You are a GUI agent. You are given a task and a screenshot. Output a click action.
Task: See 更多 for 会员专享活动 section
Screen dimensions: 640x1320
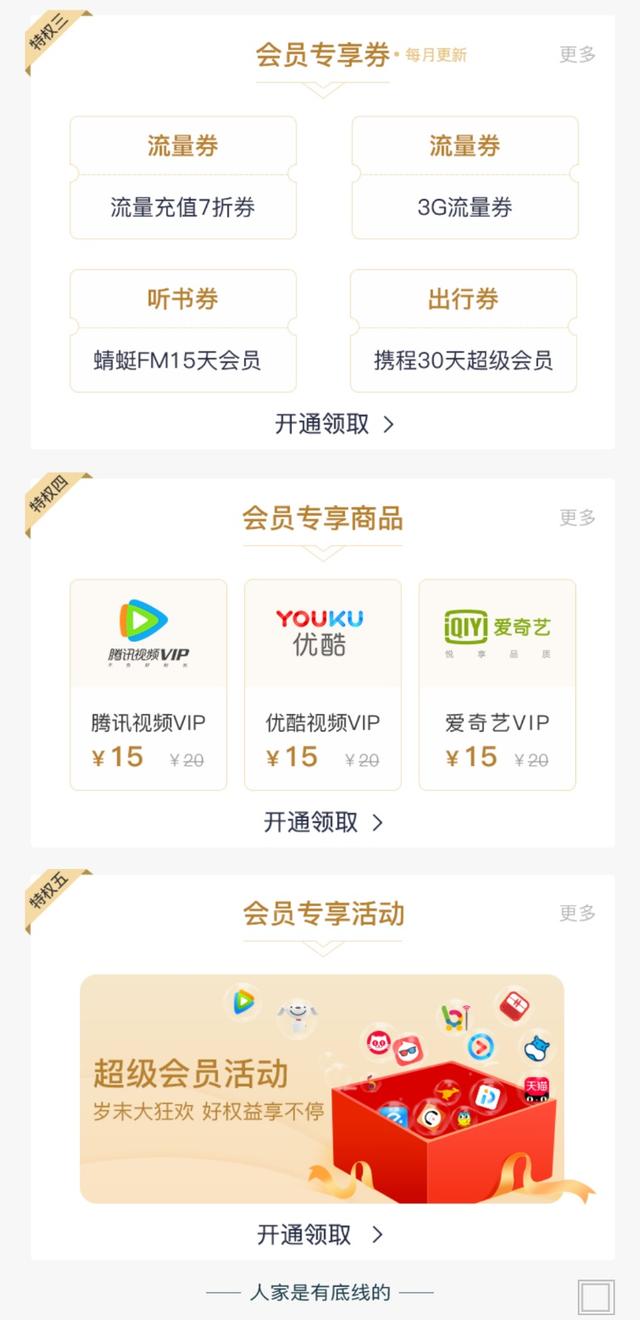point(577,913)
